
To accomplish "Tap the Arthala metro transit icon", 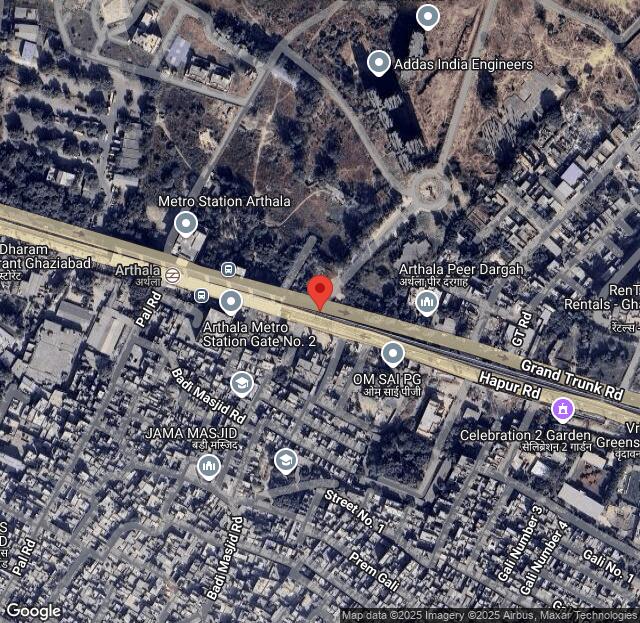I will (173, 273).
